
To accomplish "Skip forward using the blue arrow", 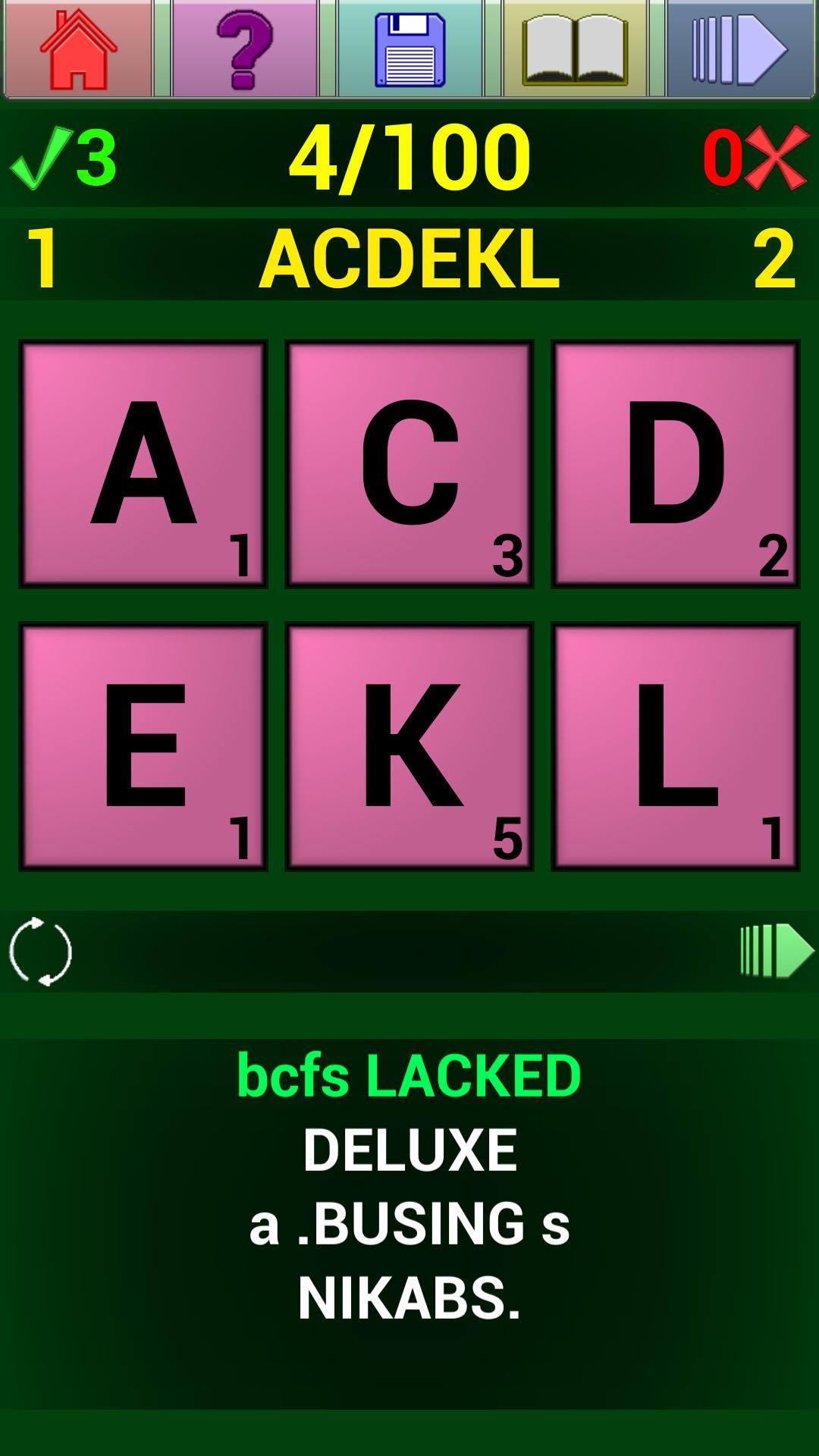I will 740,49.
